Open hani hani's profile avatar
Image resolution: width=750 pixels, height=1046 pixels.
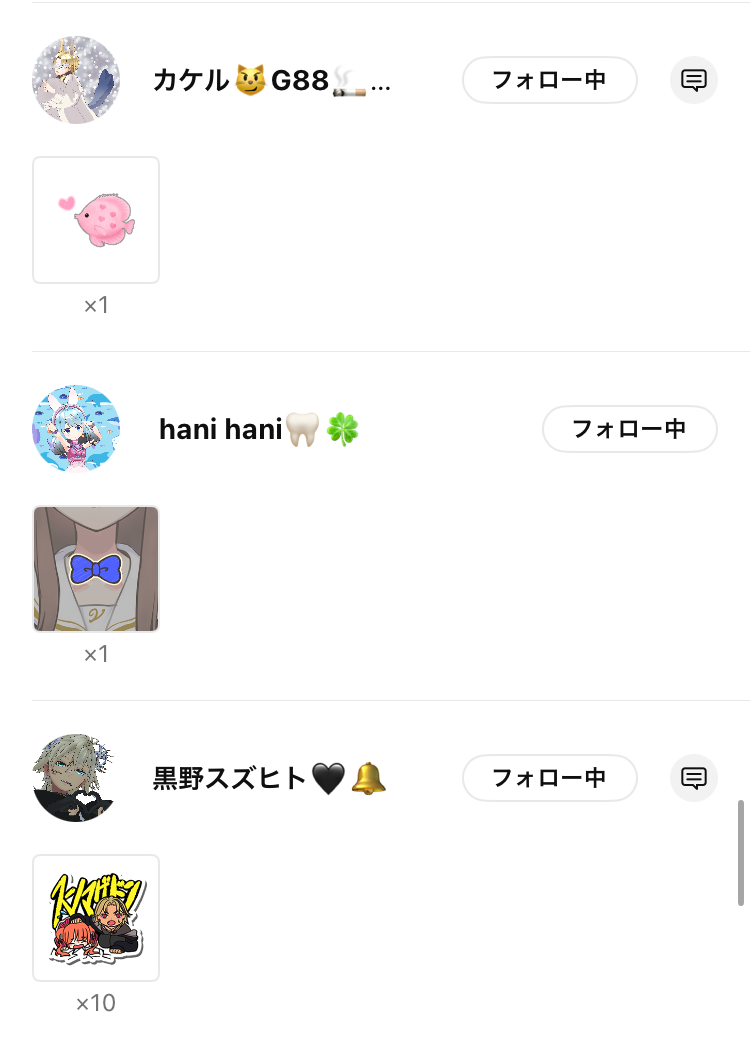pyautogui.click(x=76, y=429)
